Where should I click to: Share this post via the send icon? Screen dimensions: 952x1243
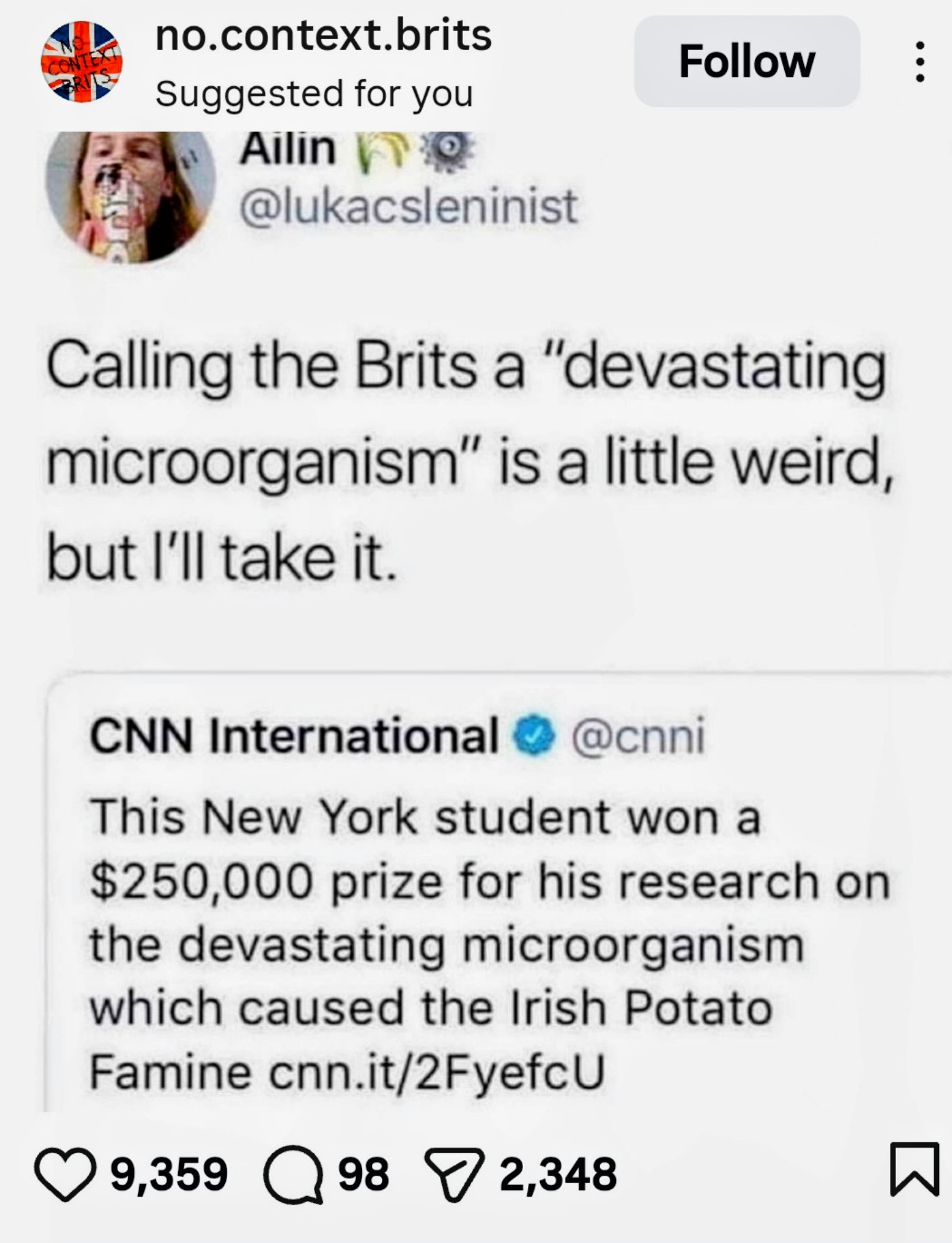coord(454,1173)
